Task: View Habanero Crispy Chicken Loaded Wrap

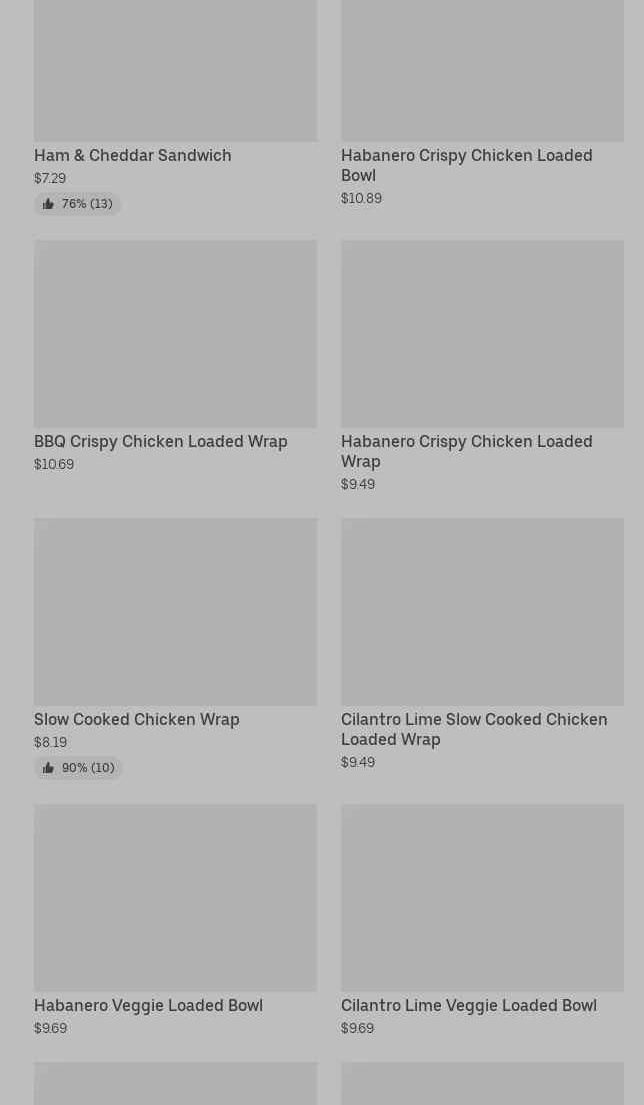Action: point(483,366)
